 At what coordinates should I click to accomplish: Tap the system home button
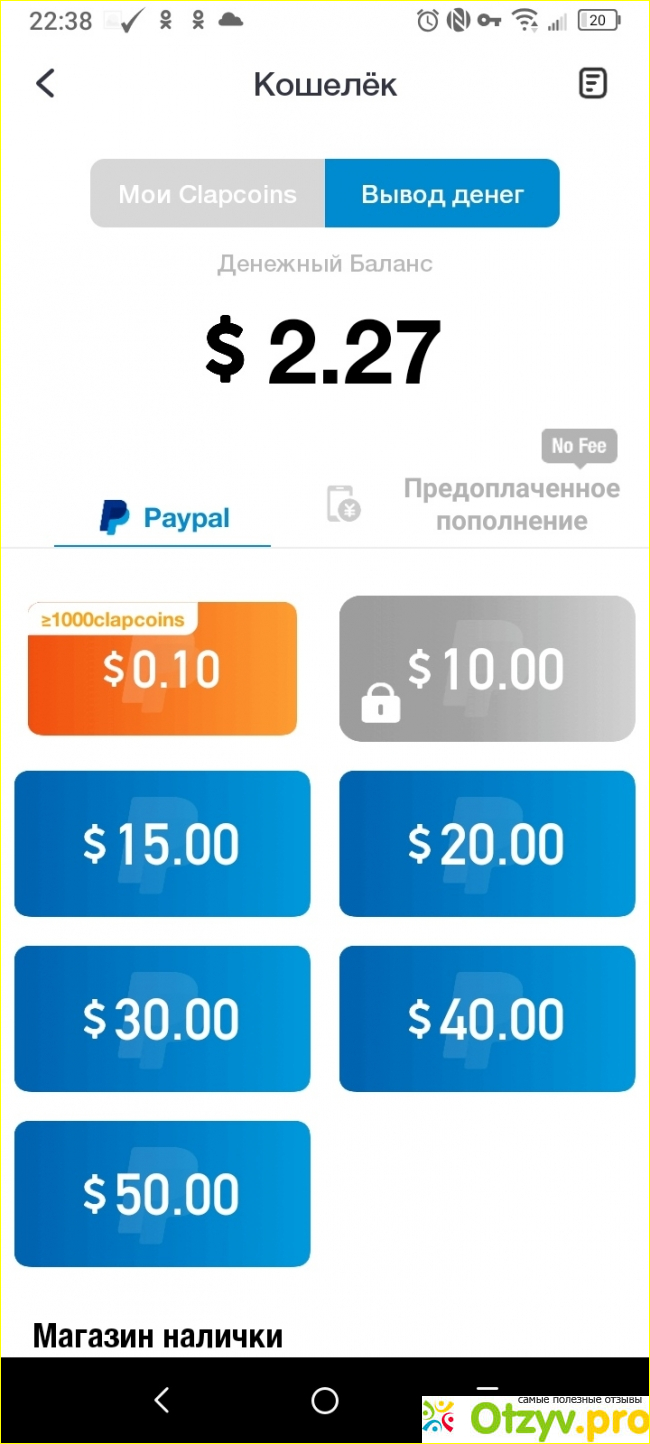tap(325, 1401)
